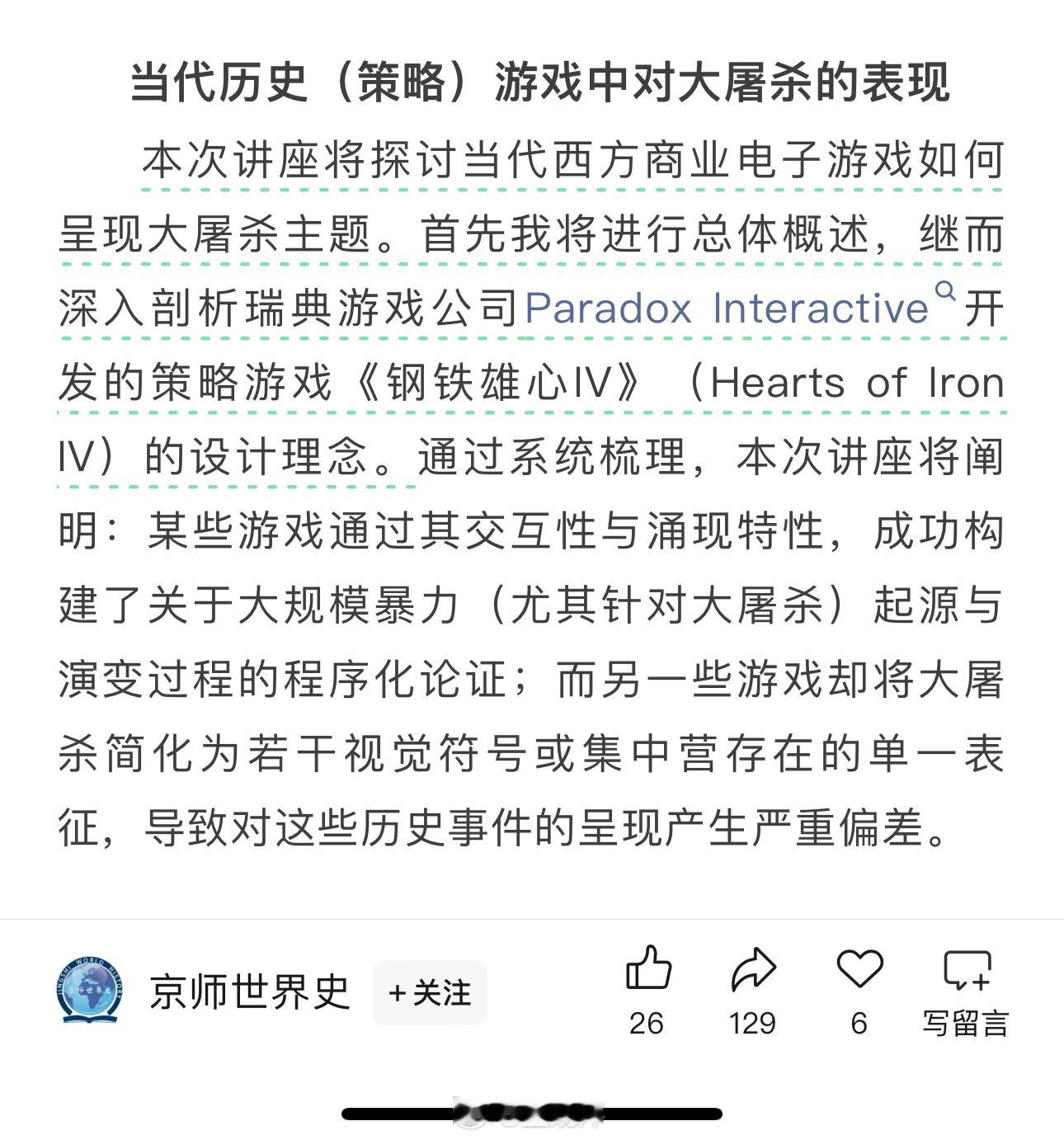
Task: Tap the bottom home indicator bar
Action: [x=532, y=1111]
